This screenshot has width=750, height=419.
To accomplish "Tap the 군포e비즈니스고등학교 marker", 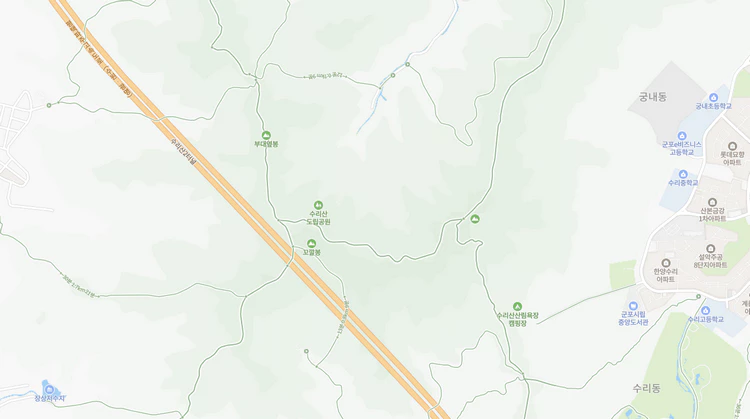I will (682, 136).
